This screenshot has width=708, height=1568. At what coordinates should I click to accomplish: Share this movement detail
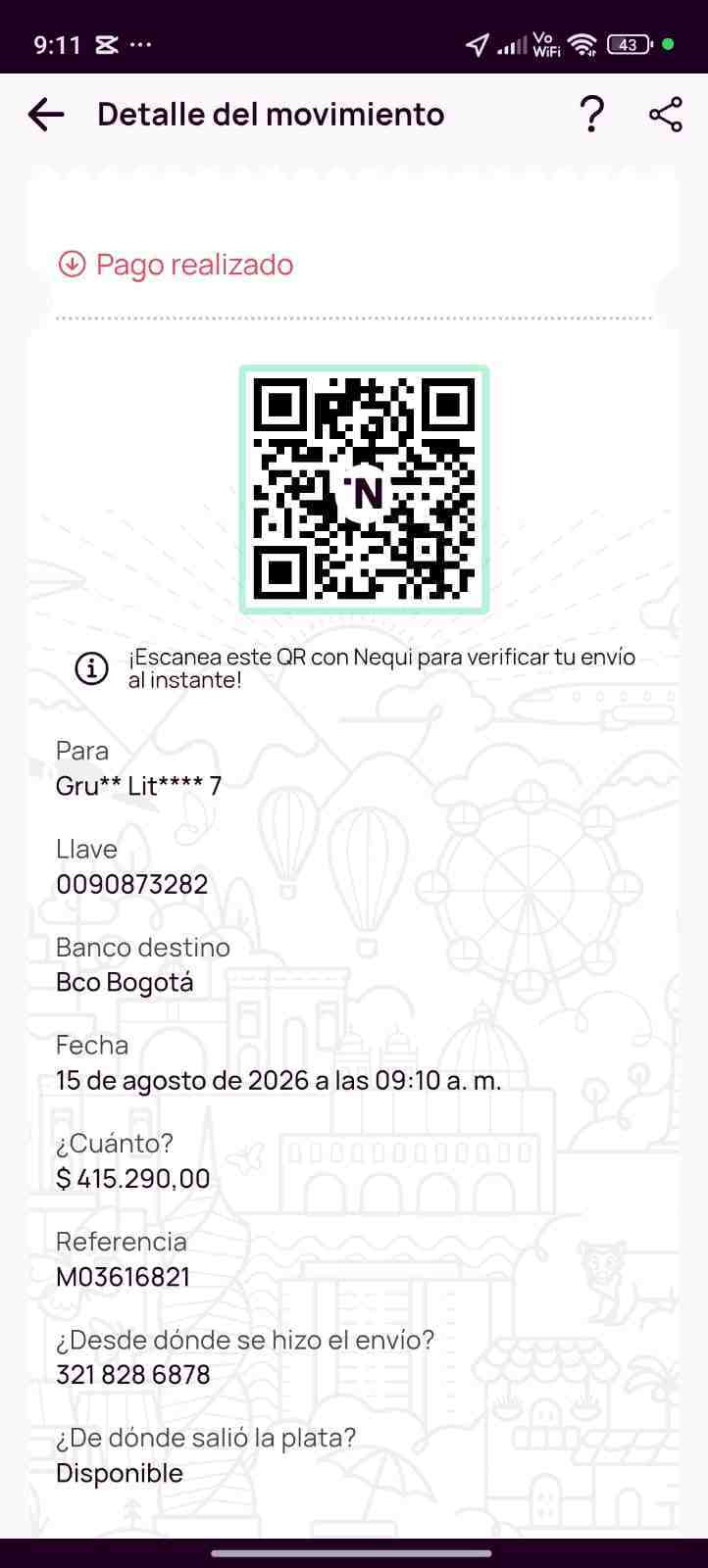666,115
